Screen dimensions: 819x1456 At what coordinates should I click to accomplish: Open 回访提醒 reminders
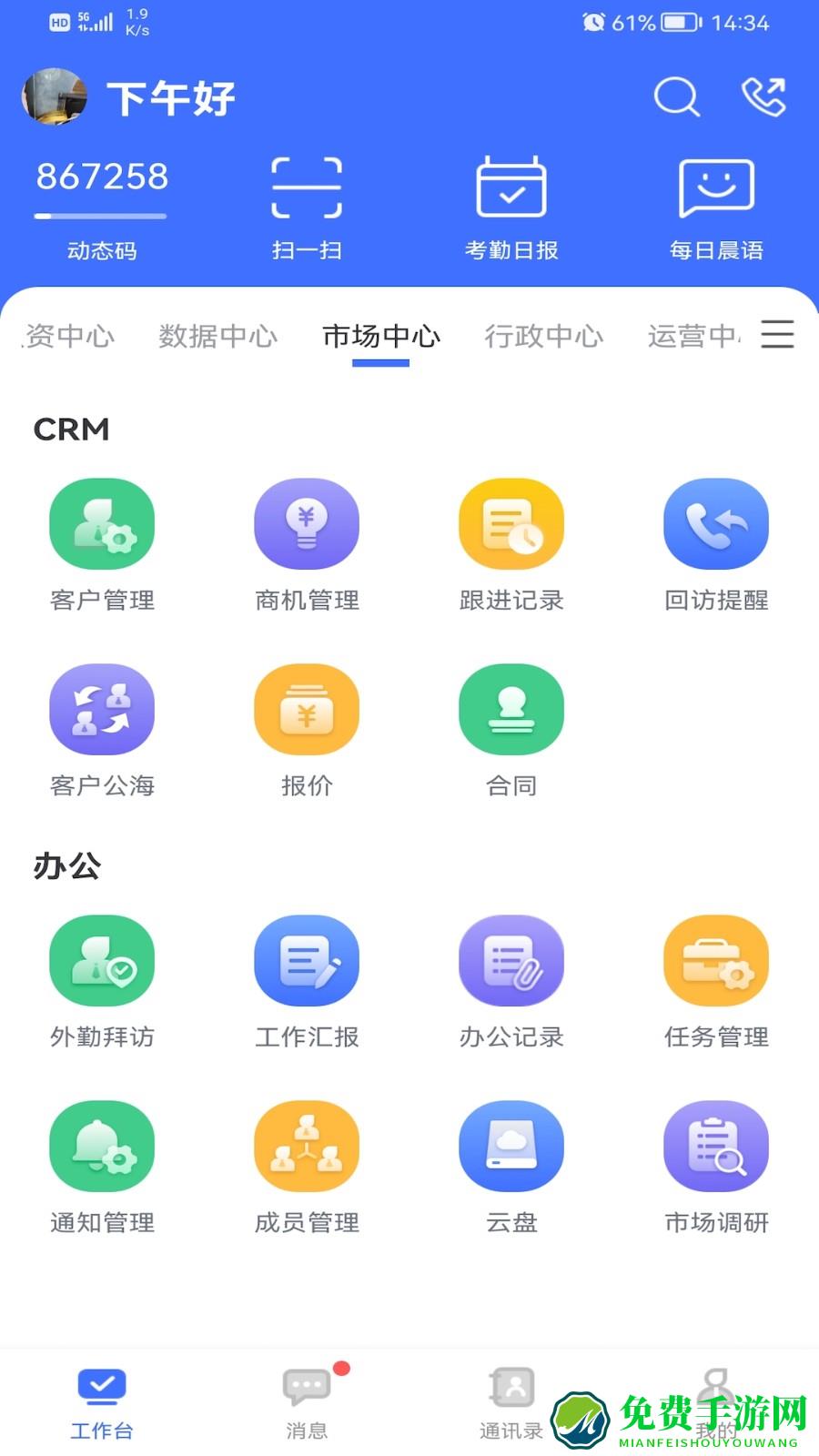[716, 545]
